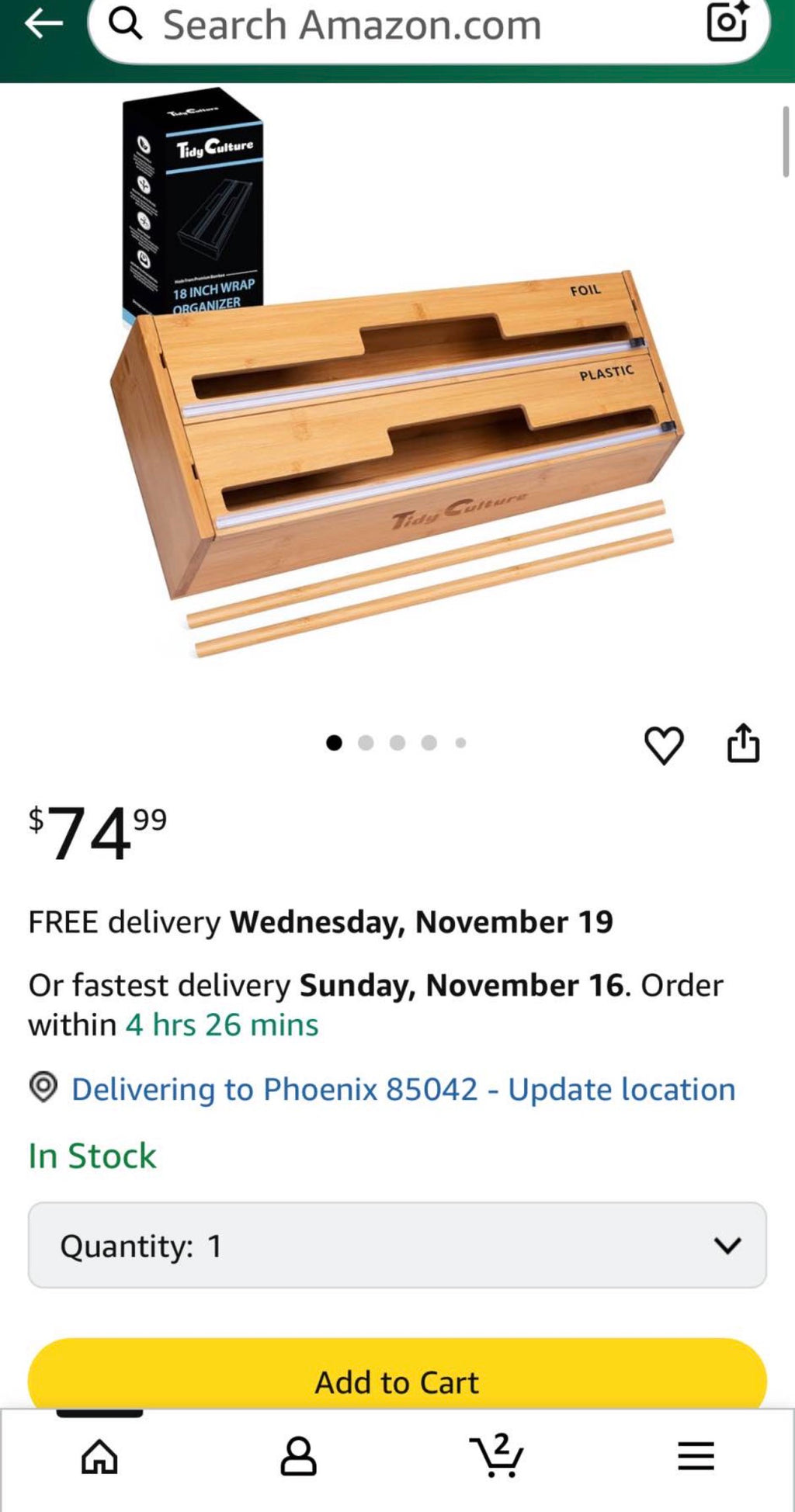The height and width of the screenshot is (1512, 795).
Task: Expand the Quantity dropdown
Action: pyautogui.click(x=397, y=1245)
